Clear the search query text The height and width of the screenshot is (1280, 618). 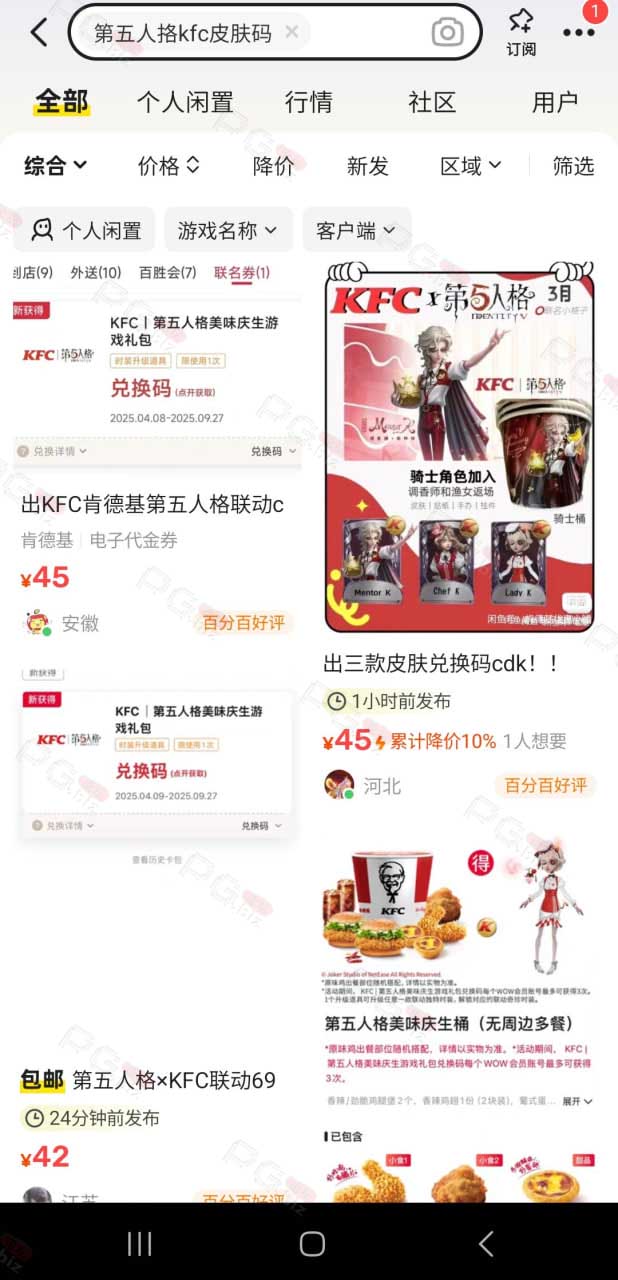[x=291, y=32]
